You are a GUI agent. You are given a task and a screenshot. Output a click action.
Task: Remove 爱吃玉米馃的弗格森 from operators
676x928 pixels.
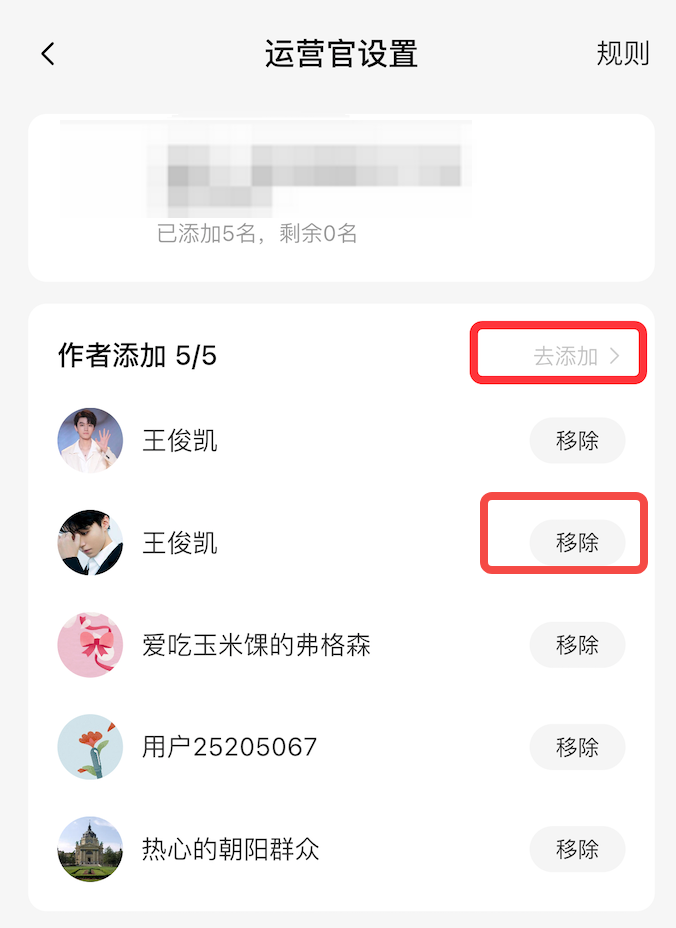tap(577, 645)
